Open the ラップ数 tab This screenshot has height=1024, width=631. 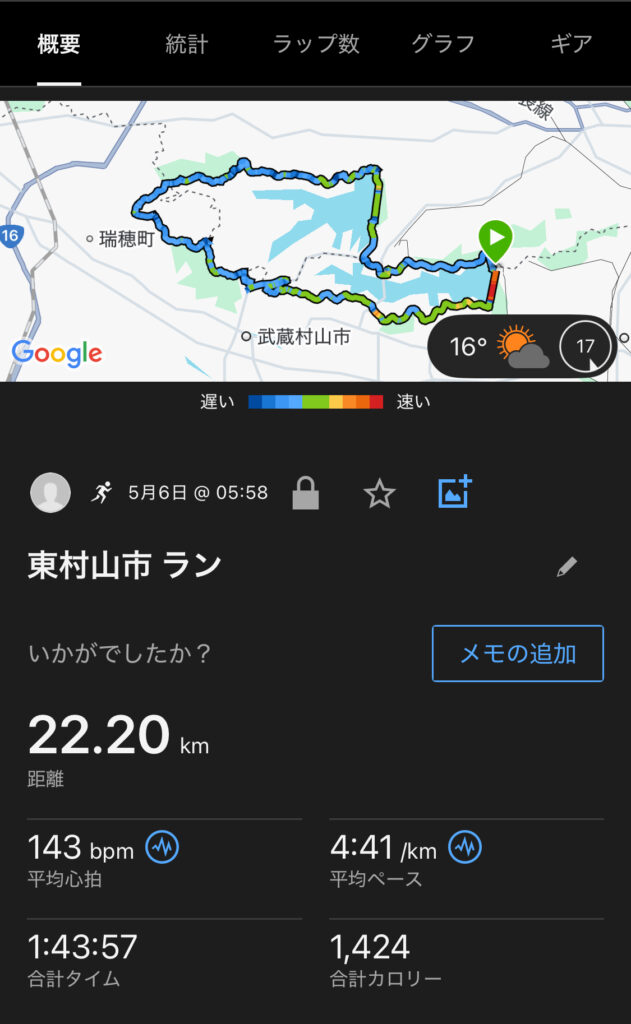316,44
